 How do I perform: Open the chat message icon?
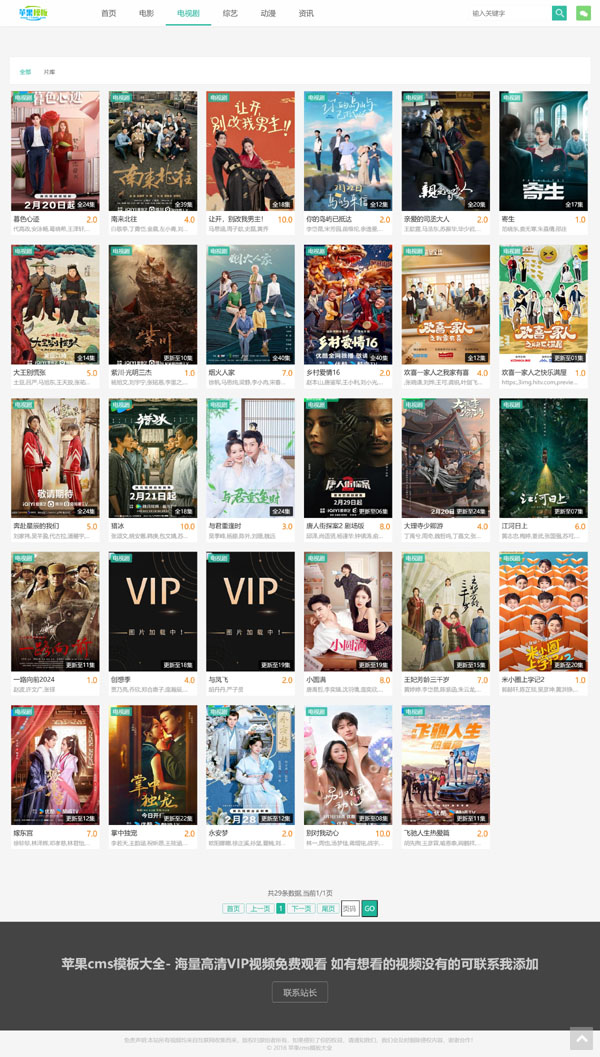[x=583, y=13]
